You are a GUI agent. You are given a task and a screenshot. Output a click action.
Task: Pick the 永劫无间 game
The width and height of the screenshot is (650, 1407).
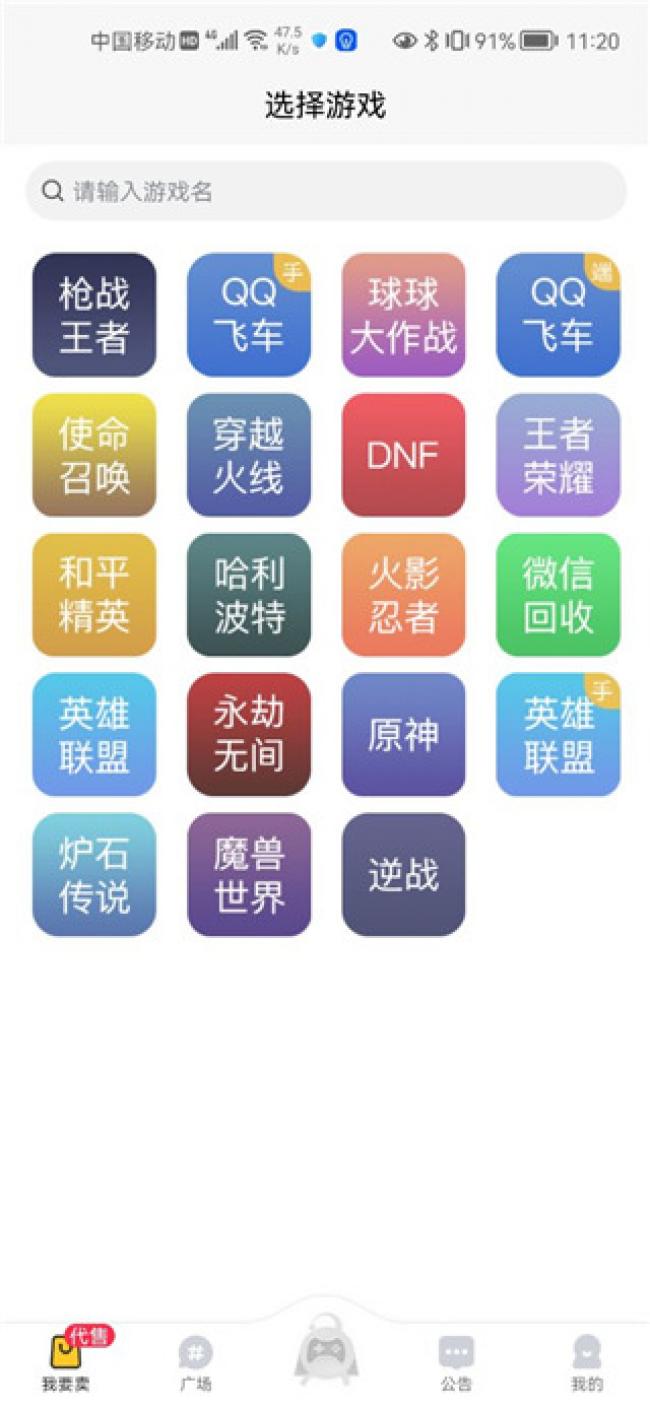(249, 735)
